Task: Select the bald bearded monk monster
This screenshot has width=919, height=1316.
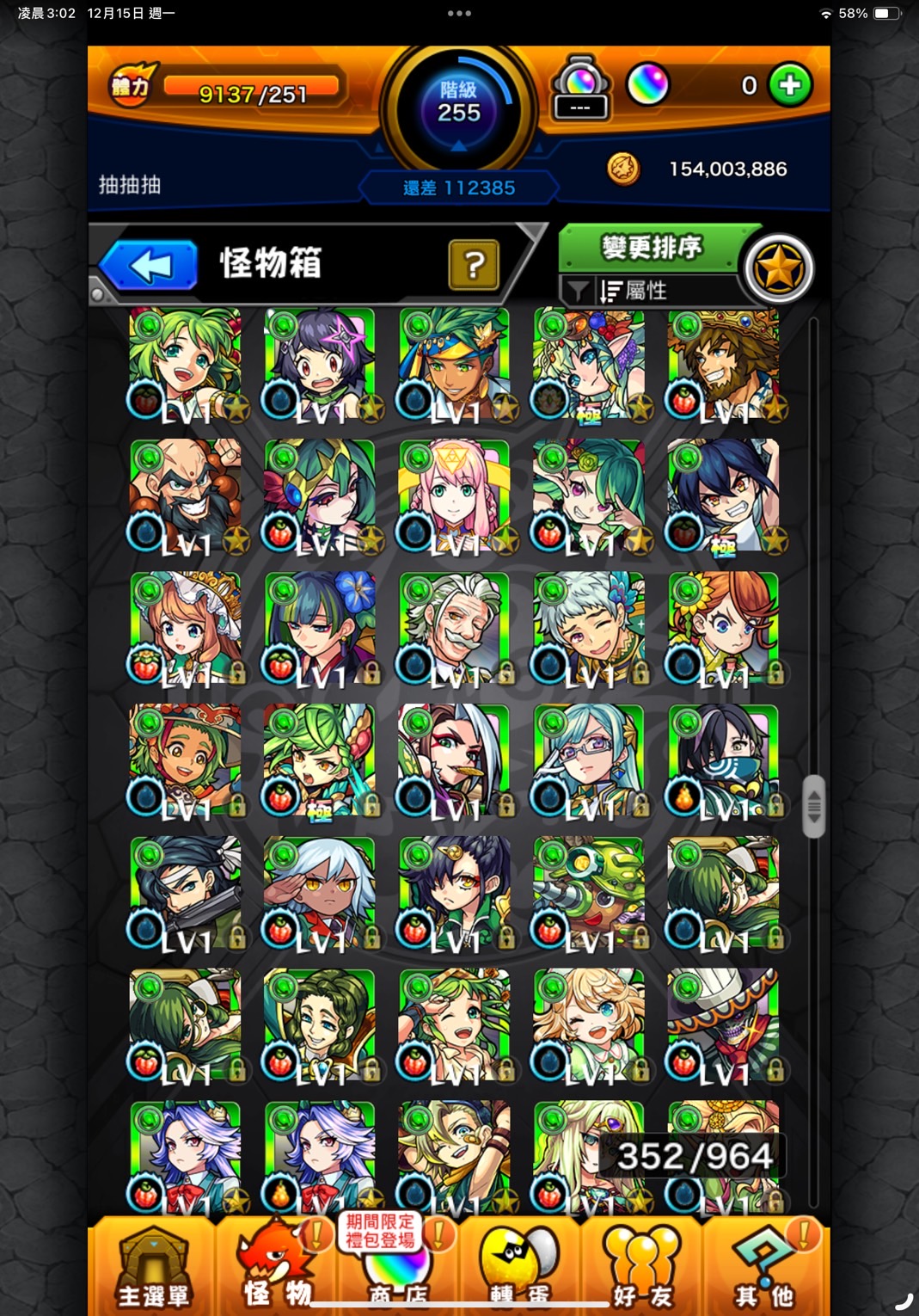Action: click(186, 496)
